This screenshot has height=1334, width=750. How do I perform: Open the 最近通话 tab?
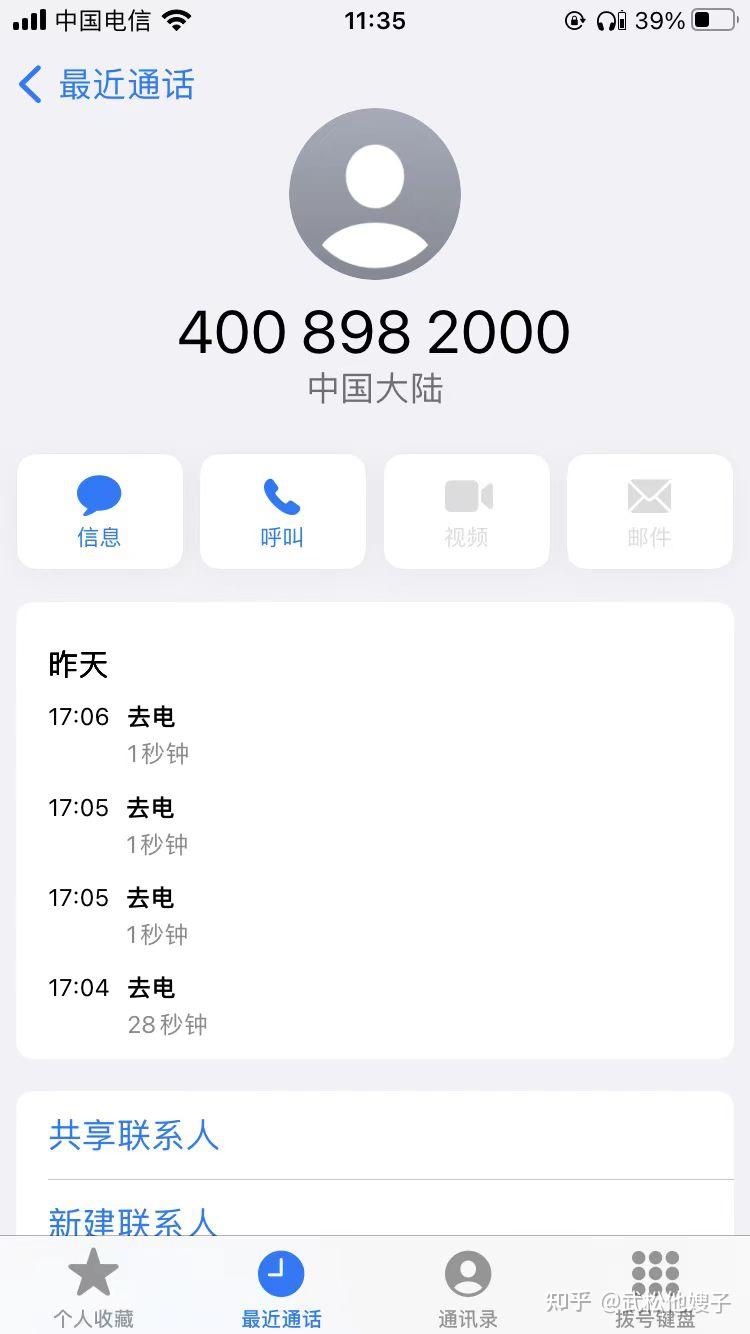[281, 1286]
